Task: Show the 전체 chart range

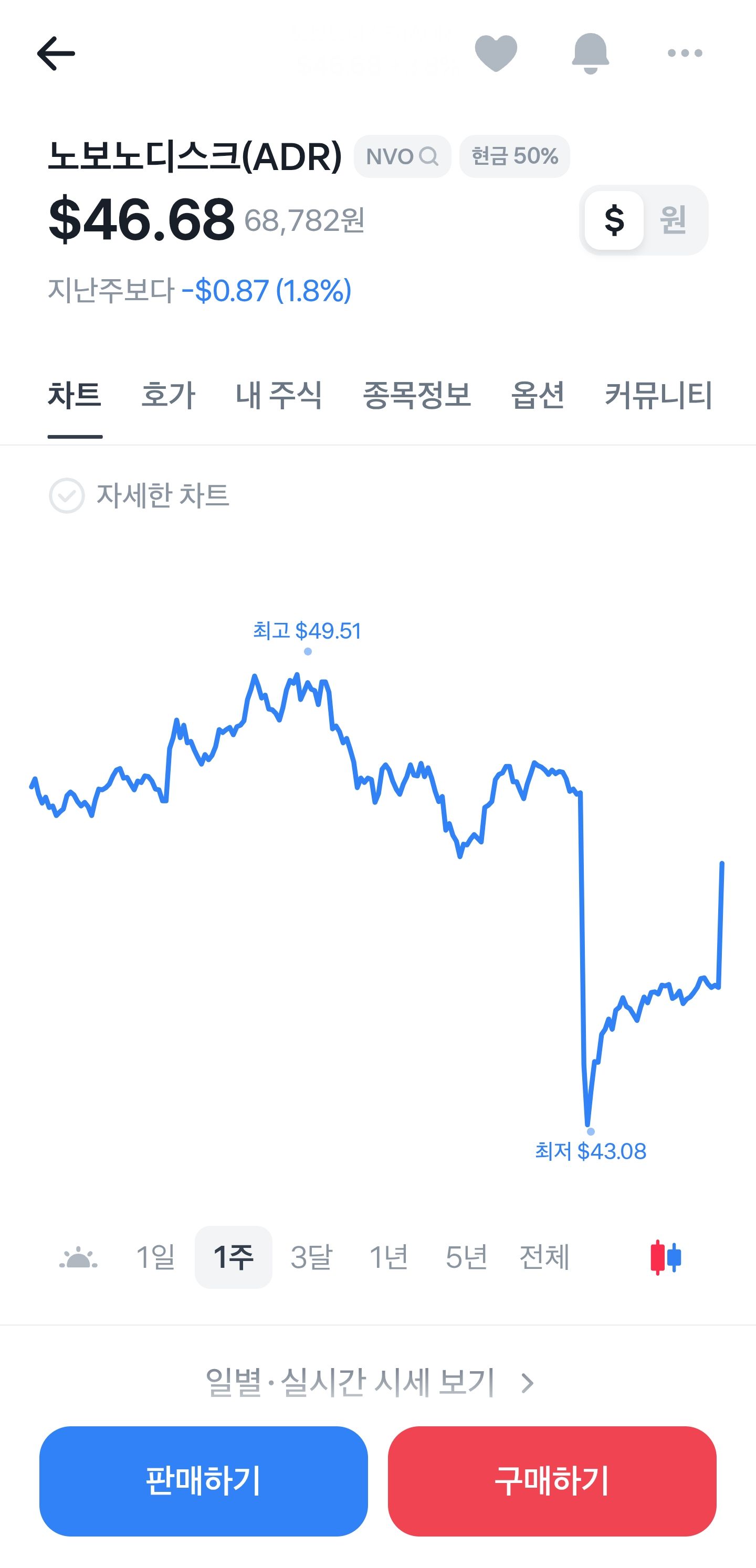Action: click(544, 1257)
